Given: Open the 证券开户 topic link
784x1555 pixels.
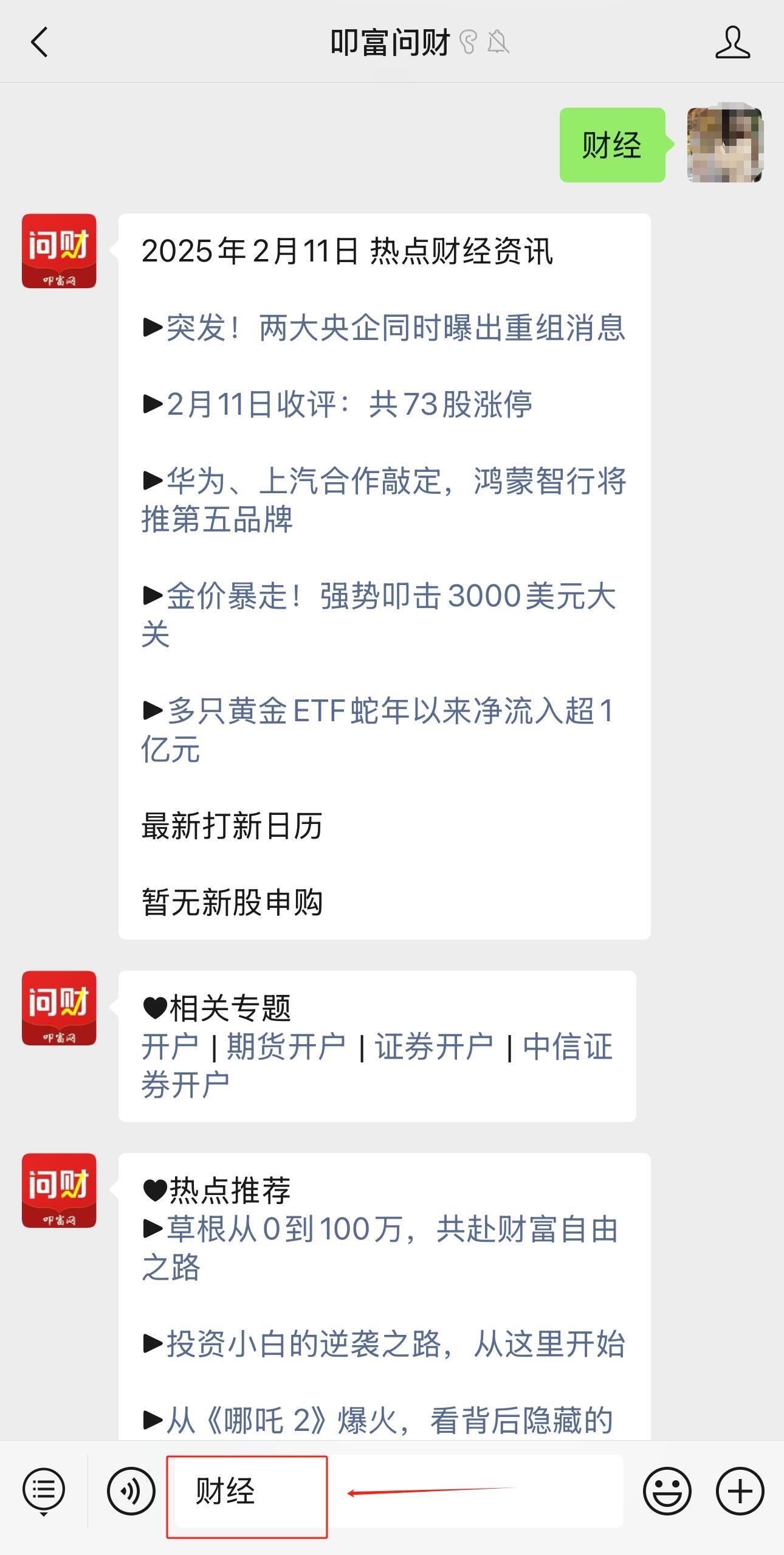Looking at the screenshot, I should tap(433, 1047).
